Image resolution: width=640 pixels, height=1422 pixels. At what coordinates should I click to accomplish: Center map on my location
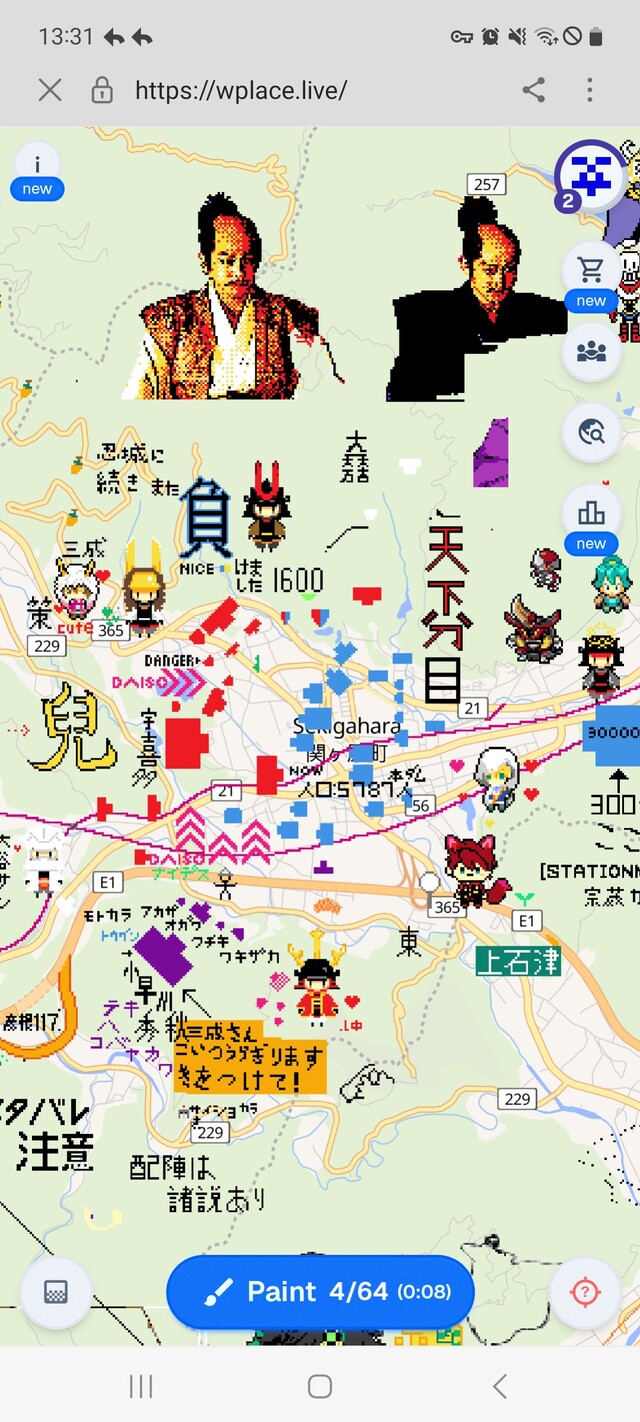pos(585,1292)
